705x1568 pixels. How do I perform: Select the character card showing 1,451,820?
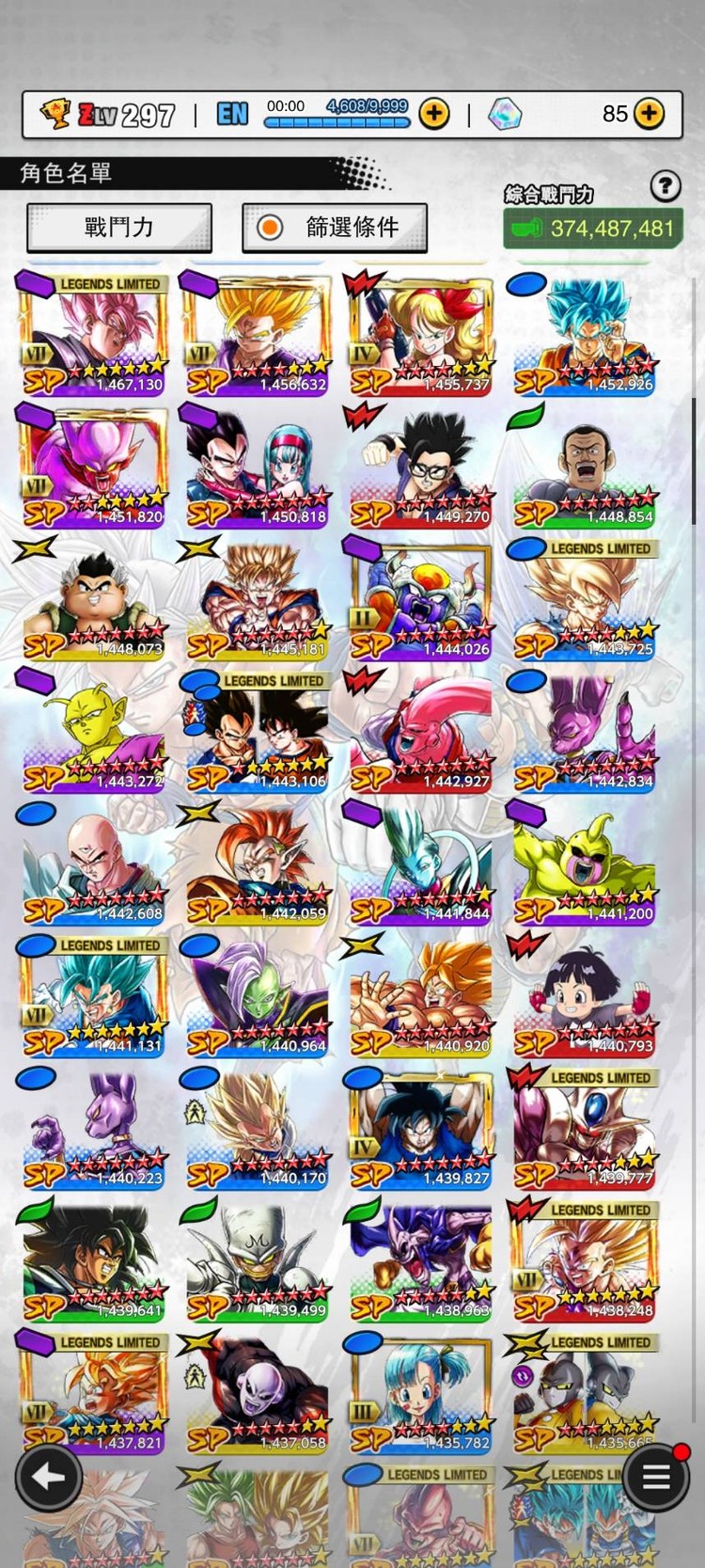pyautogui.click(x=92, y=468)
